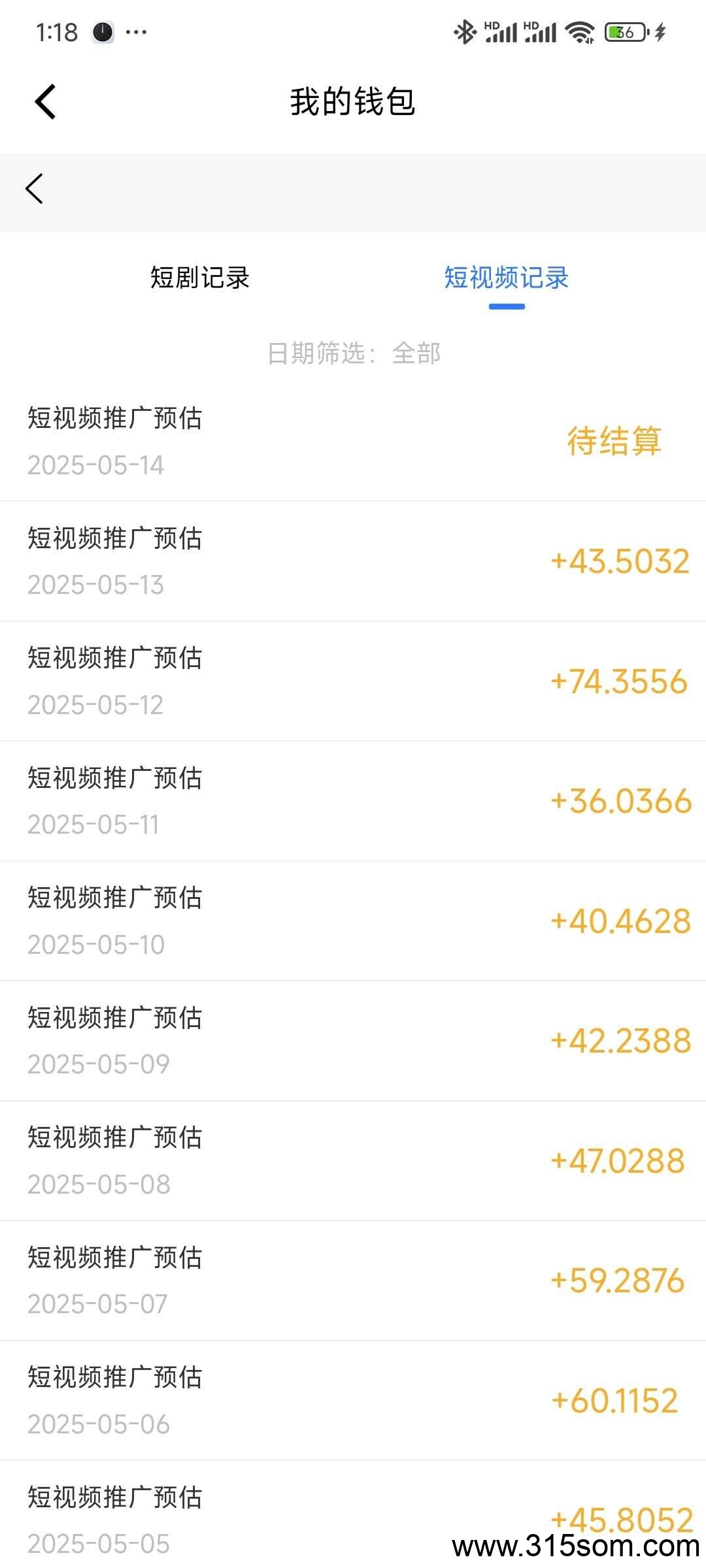Tap the thin back chevron in gray bar
706x1568 pixels.
tap(34, 189)
